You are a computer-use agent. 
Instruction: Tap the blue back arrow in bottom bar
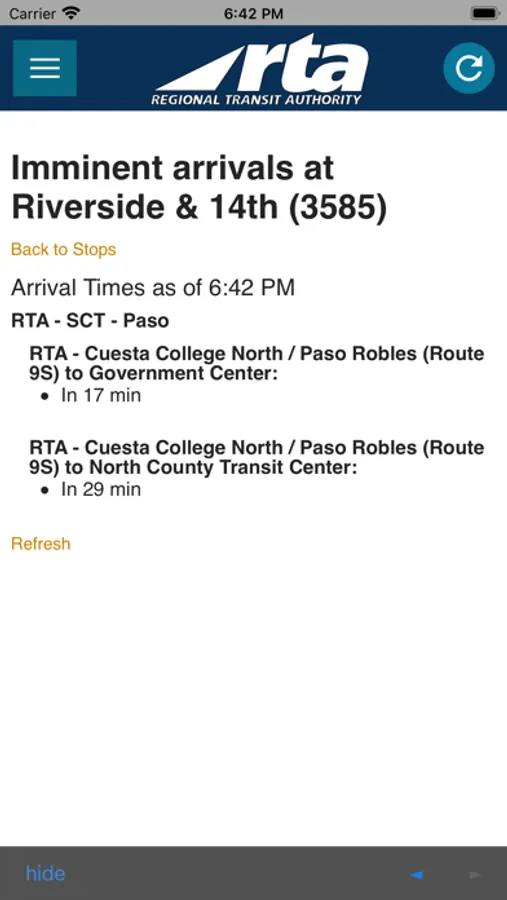416,875
